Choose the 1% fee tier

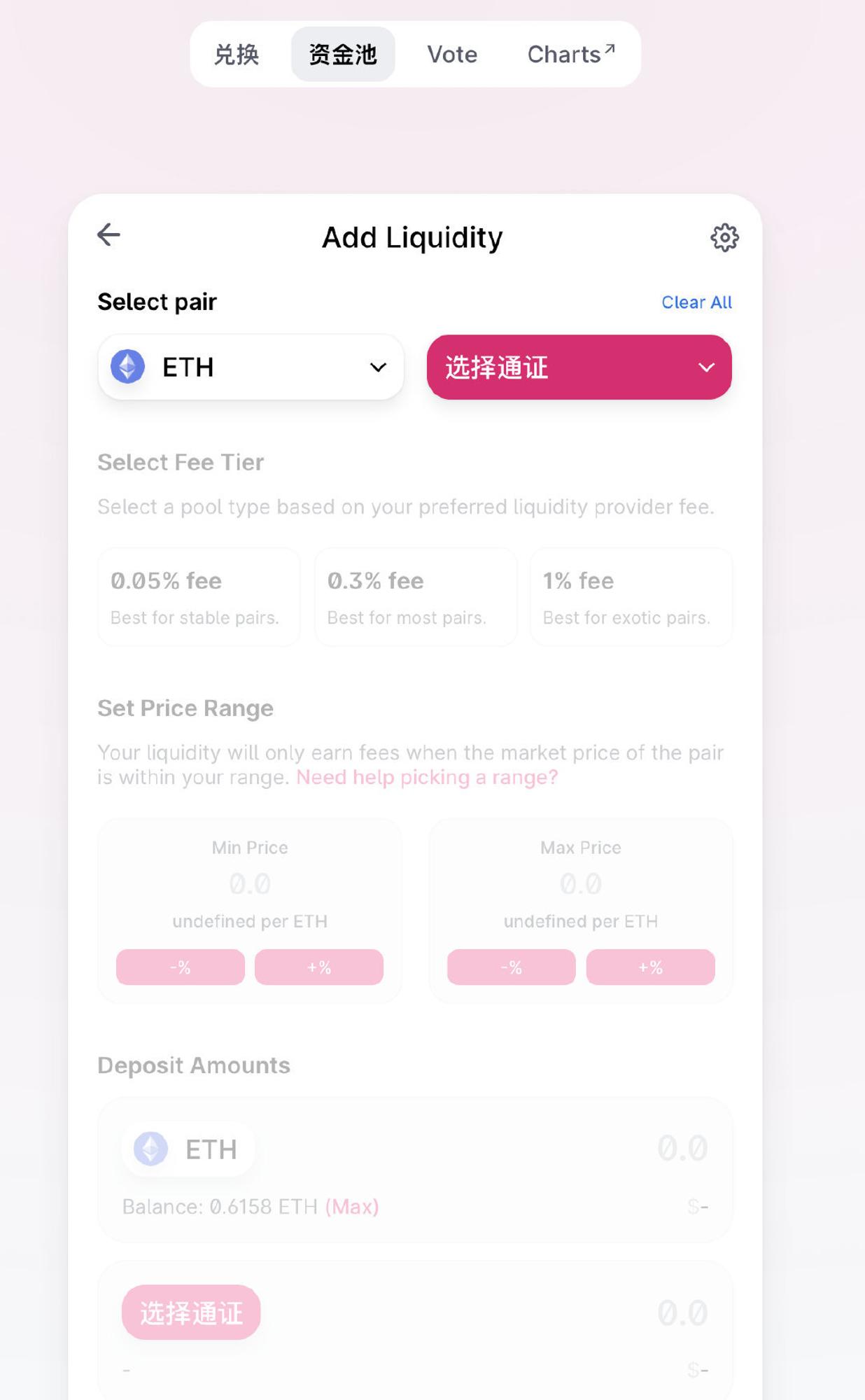tap(631, 597)
